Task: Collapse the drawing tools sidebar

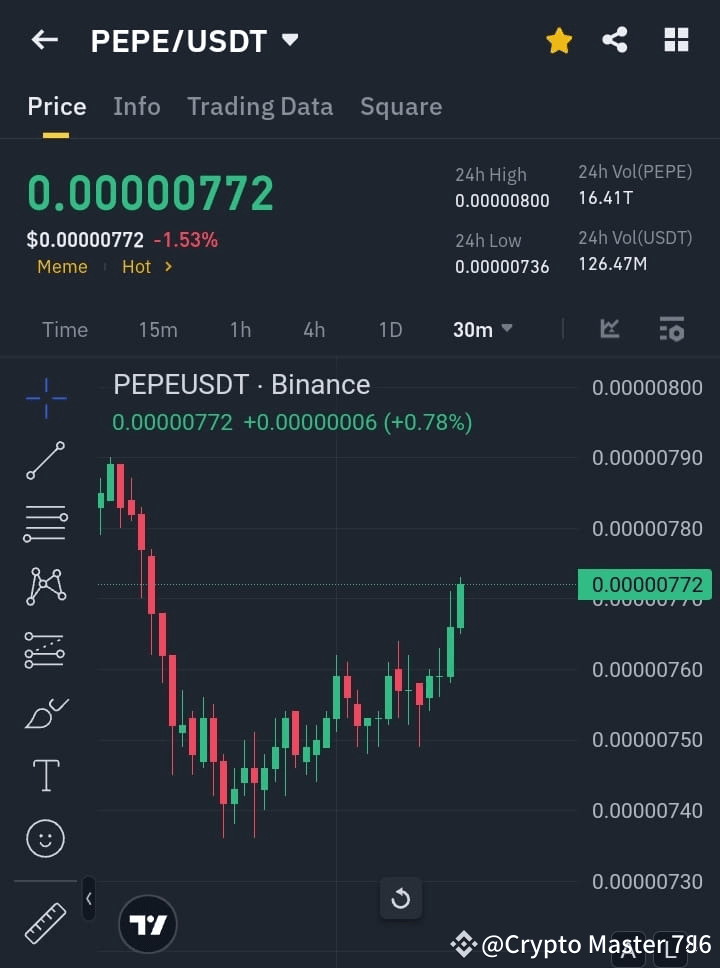Action: pos(88,899)
